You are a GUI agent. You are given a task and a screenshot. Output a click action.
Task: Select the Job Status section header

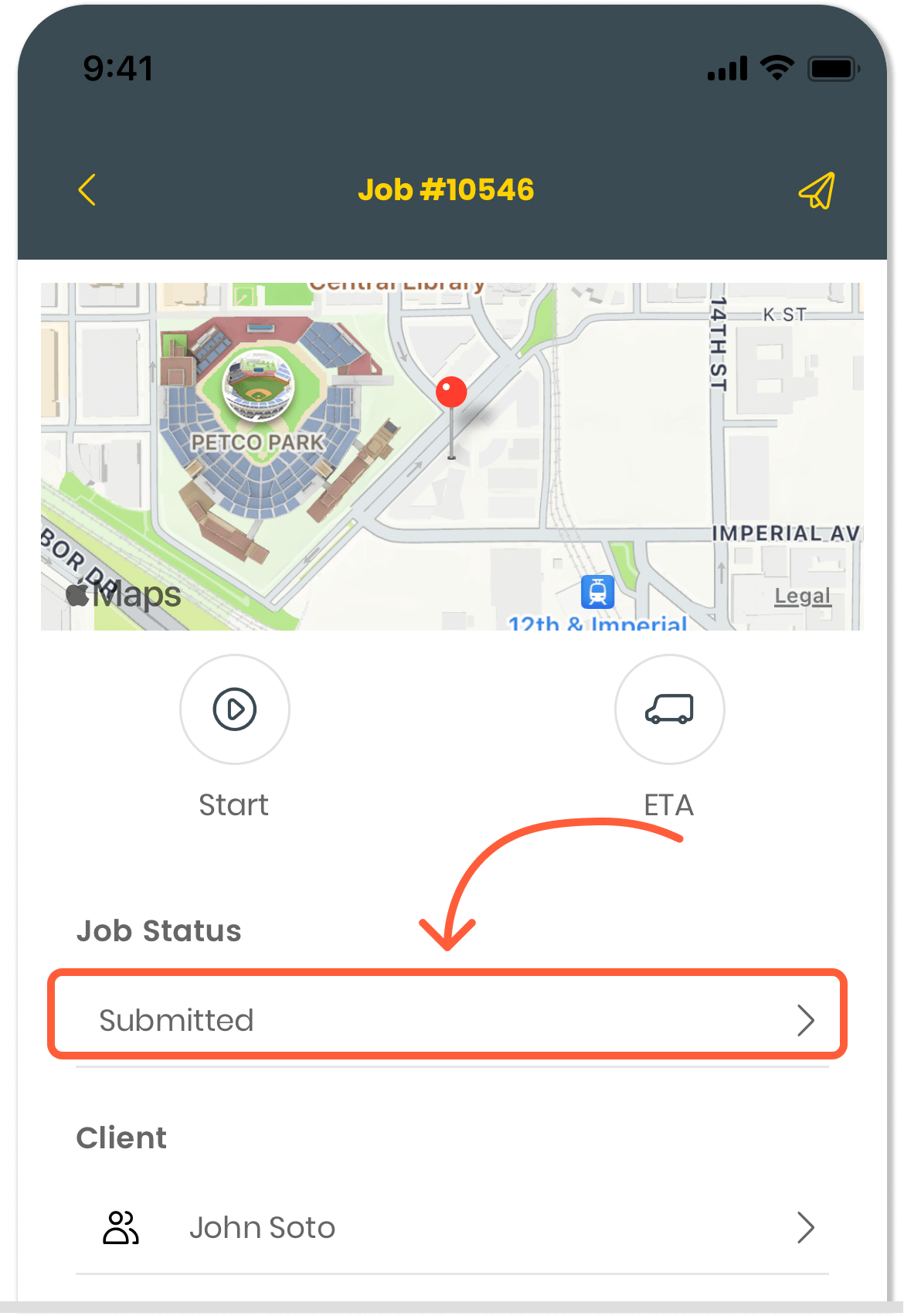[159, 930]
